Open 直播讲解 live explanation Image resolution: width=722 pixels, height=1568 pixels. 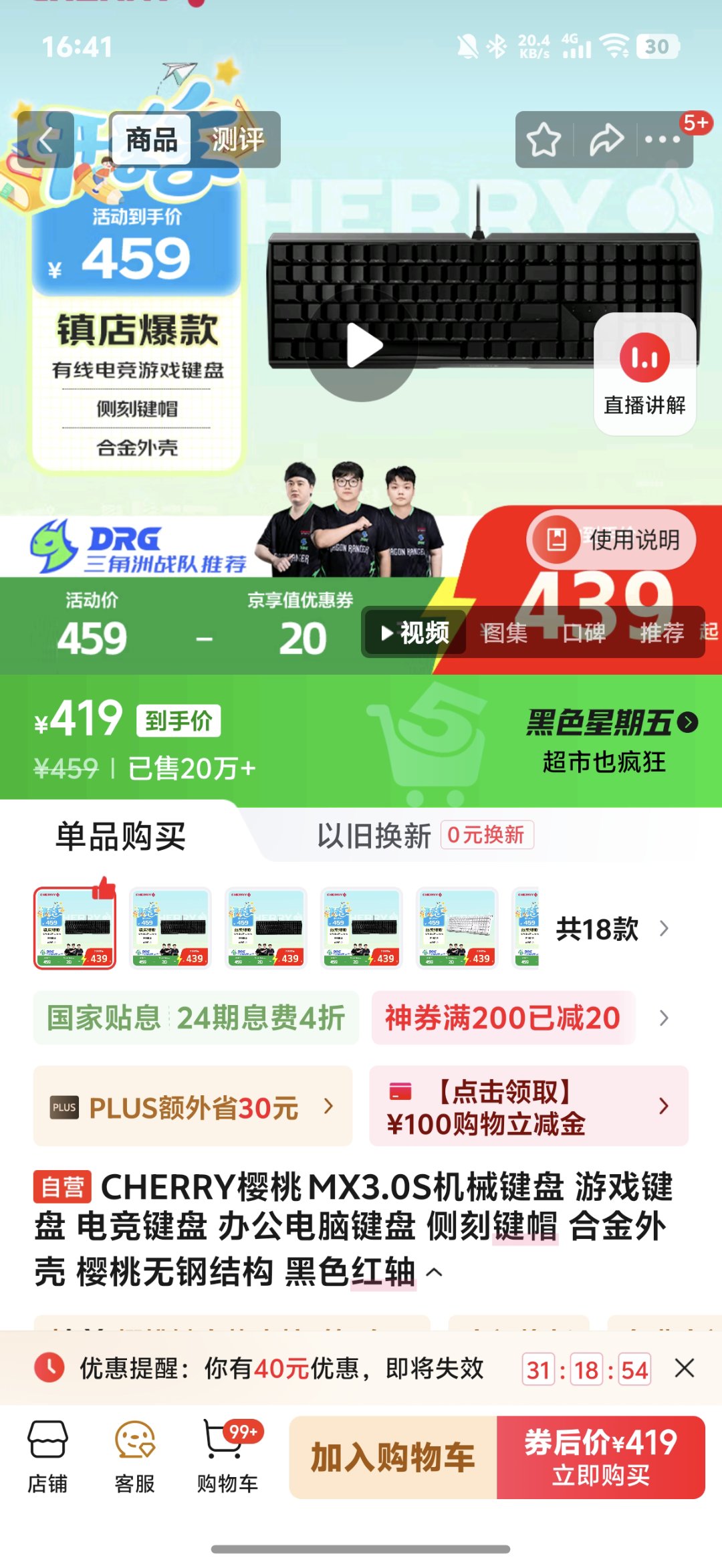pyautogui.click(x=644, y=374)
